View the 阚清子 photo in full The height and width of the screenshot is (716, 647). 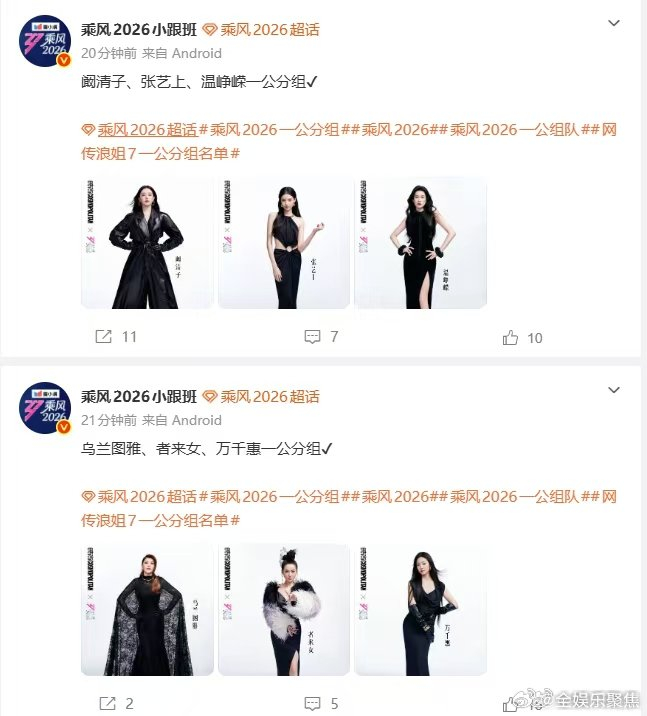[x=147, y=242]
